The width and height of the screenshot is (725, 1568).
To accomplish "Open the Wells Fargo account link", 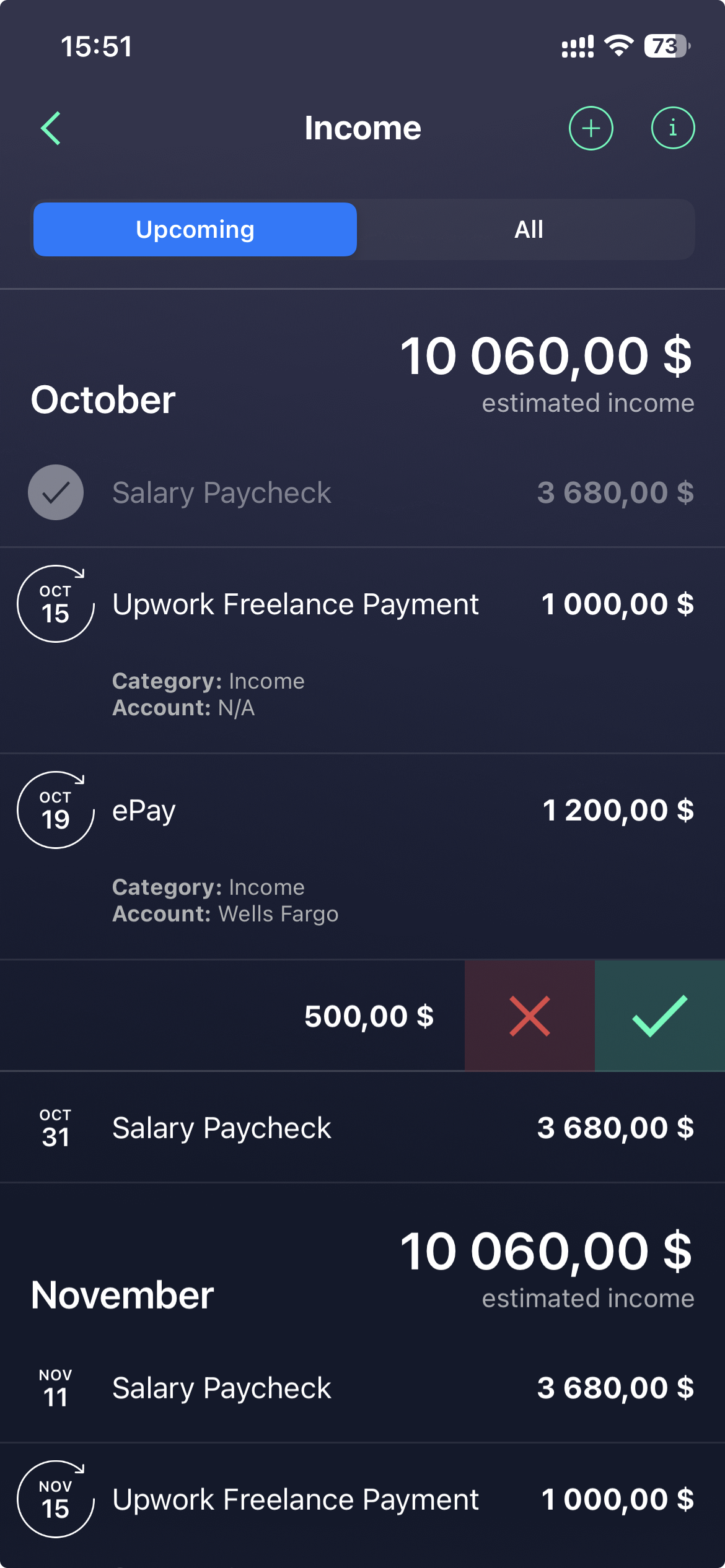I will point(277,913).
